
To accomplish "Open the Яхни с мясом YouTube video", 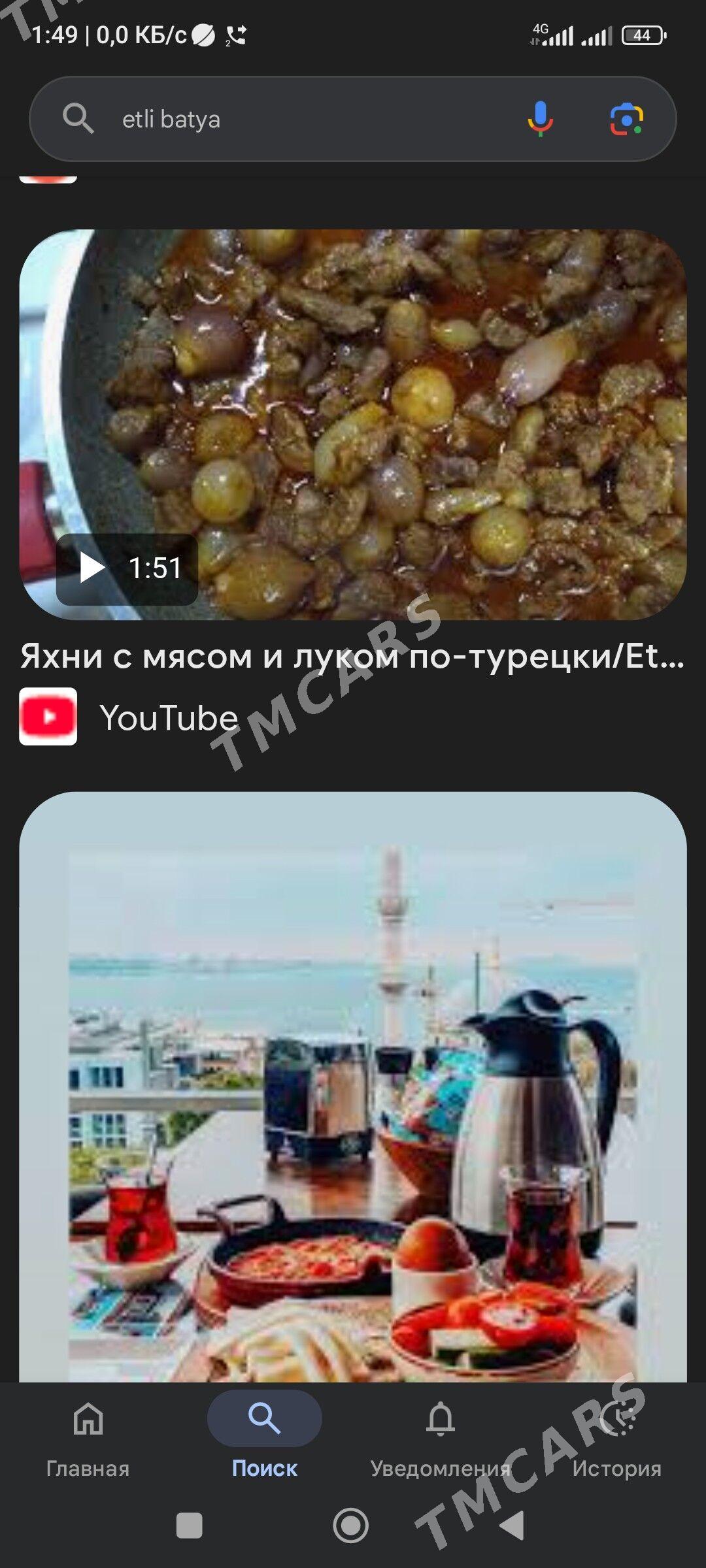I will click(x=353, y=425).
